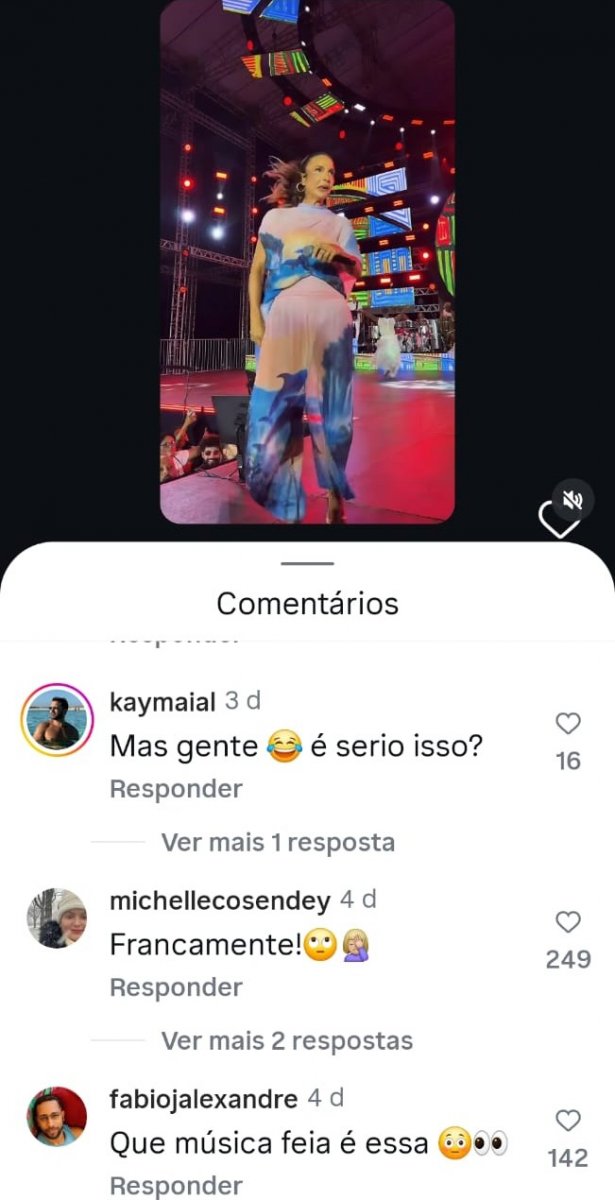Like kaymaial's comment
This screenshot has height=1200, width=615.
click(x=568, y=723)
